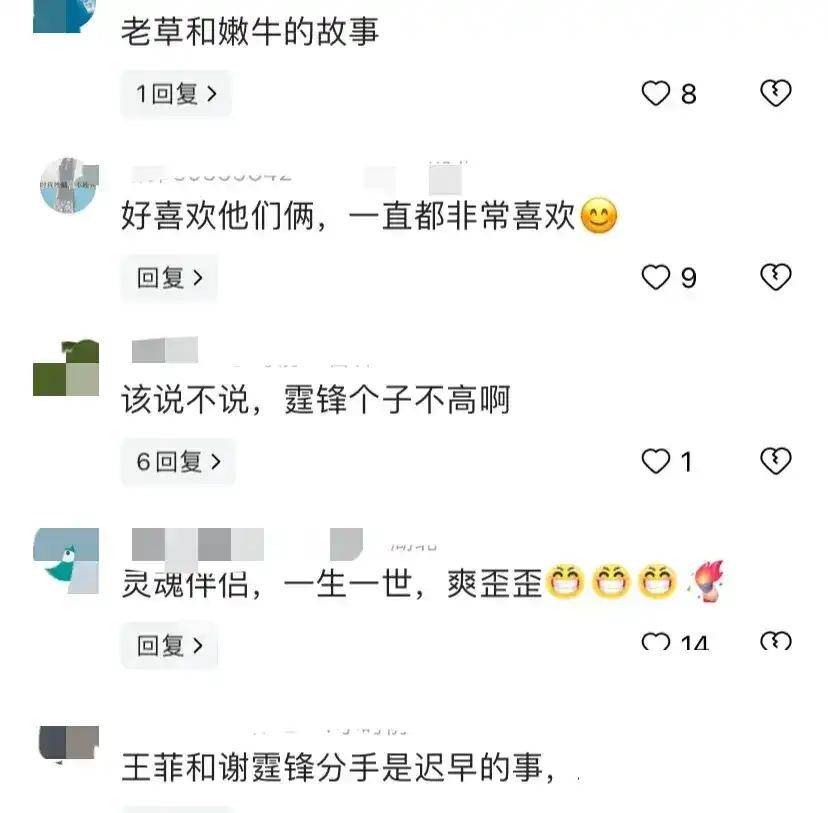Reply to the comment 好喜欢他们俩
828x813 pixels.
[169, 278]
